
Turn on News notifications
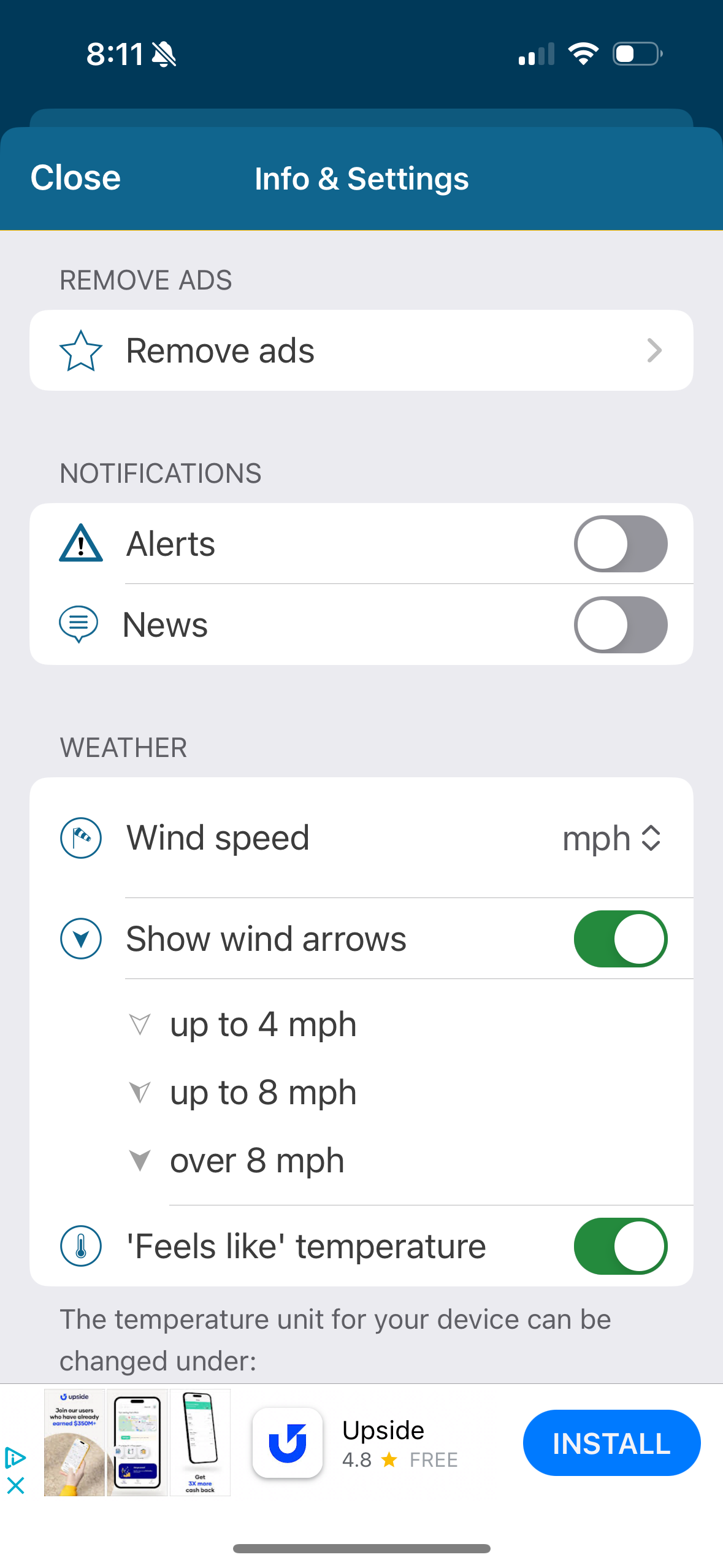[x=621, y=625]
